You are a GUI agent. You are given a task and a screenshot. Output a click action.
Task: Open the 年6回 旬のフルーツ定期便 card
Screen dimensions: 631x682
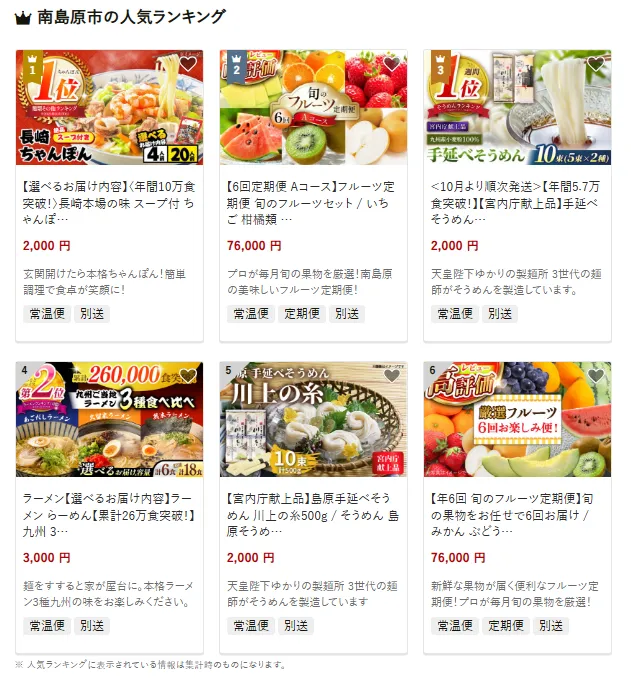(517, 511)
